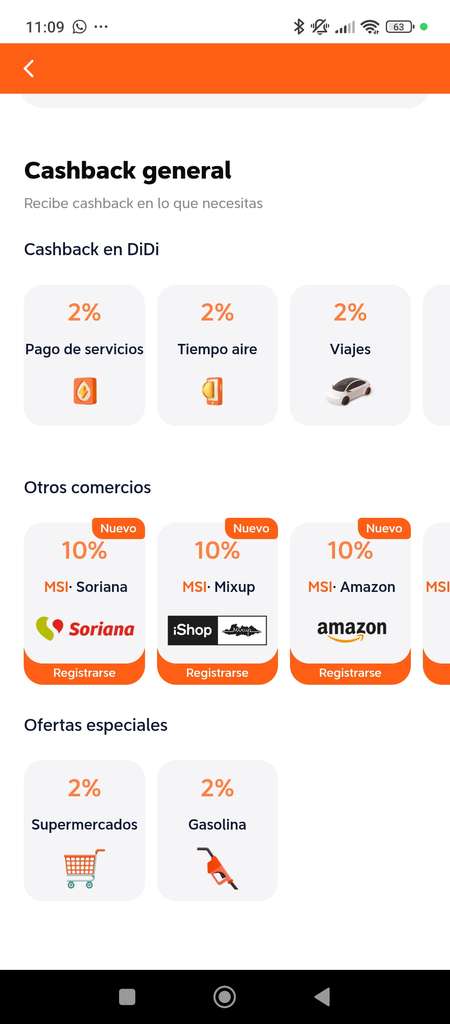Go back using the header arrow

point(28,69)
